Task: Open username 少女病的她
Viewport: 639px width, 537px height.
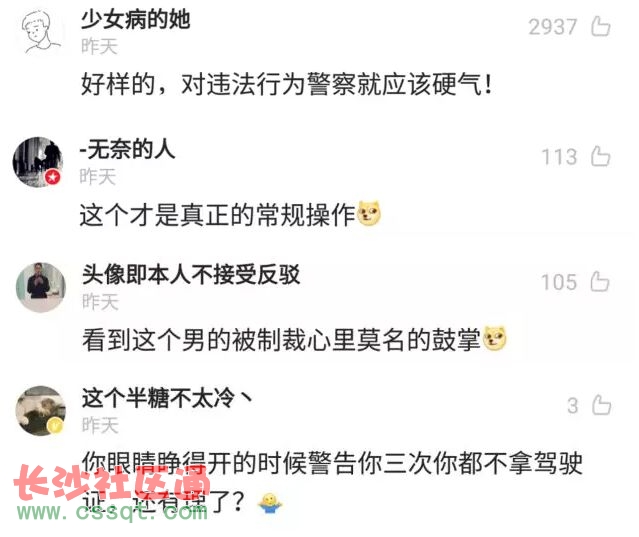Action: (135, 20)
